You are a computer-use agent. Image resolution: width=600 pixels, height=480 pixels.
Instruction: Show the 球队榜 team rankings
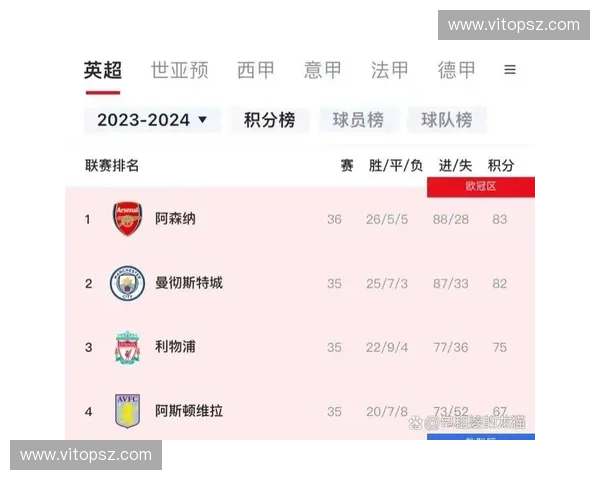(x=446, y=120)
